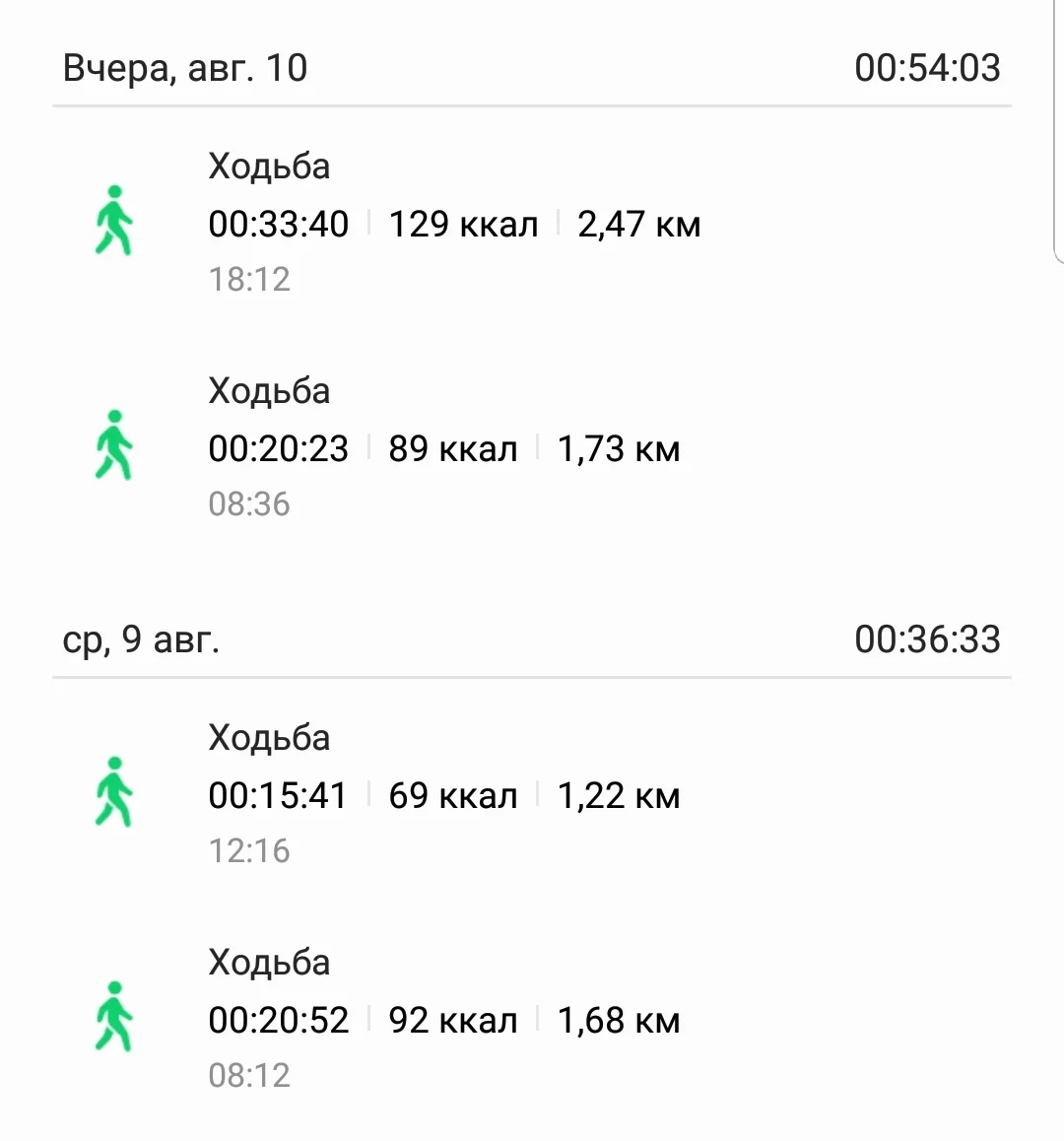Click the '2,47 км' distance value
This screenshot has height=1141, width=1064.
[638, 225]
